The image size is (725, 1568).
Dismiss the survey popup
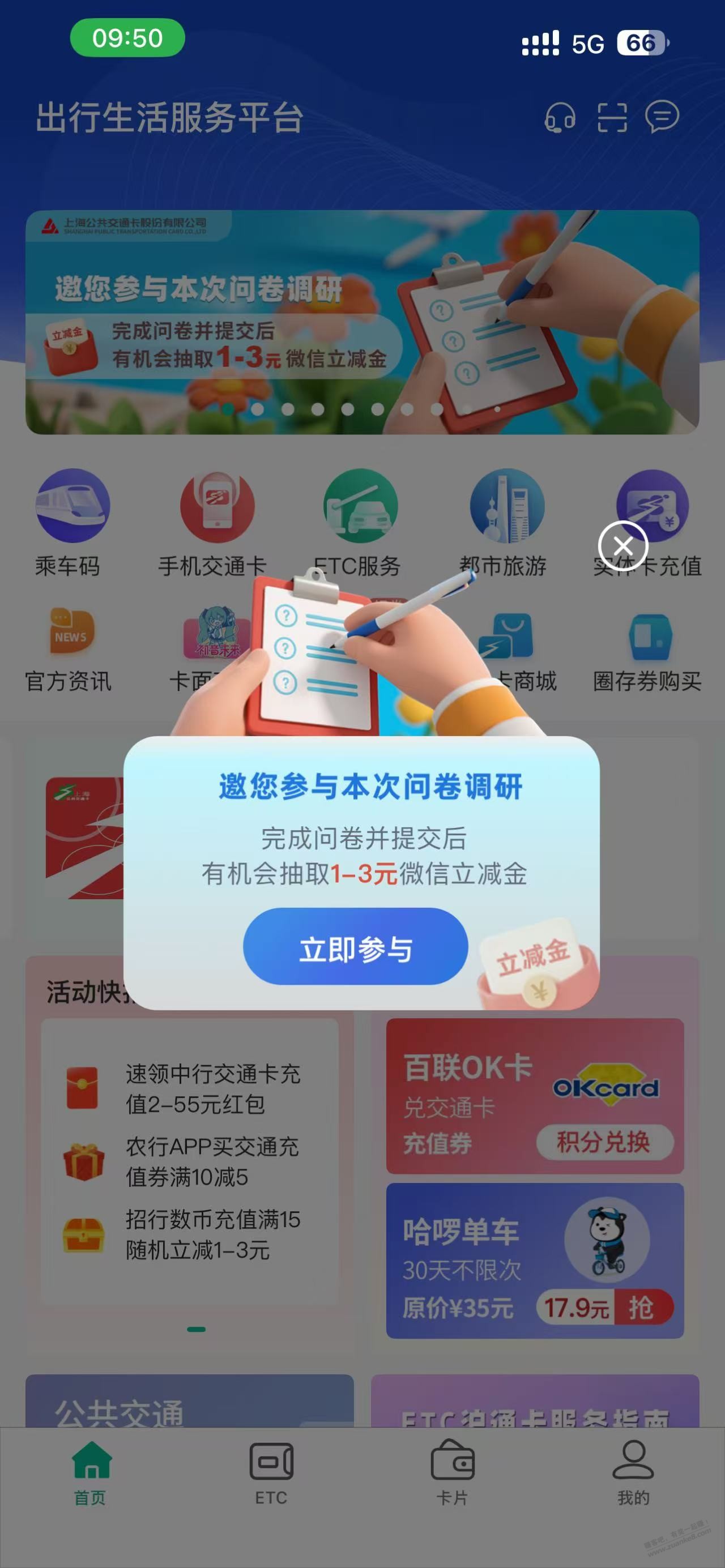[x=622, y=545]
